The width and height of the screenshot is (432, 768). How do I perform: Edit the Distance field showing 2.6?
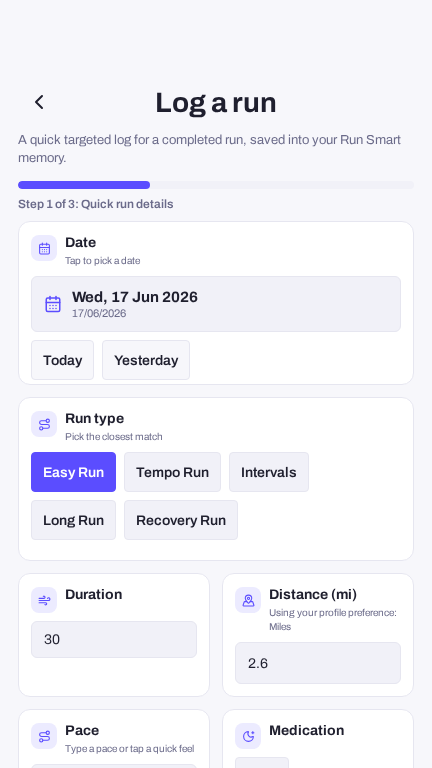[x=318, y=663]
